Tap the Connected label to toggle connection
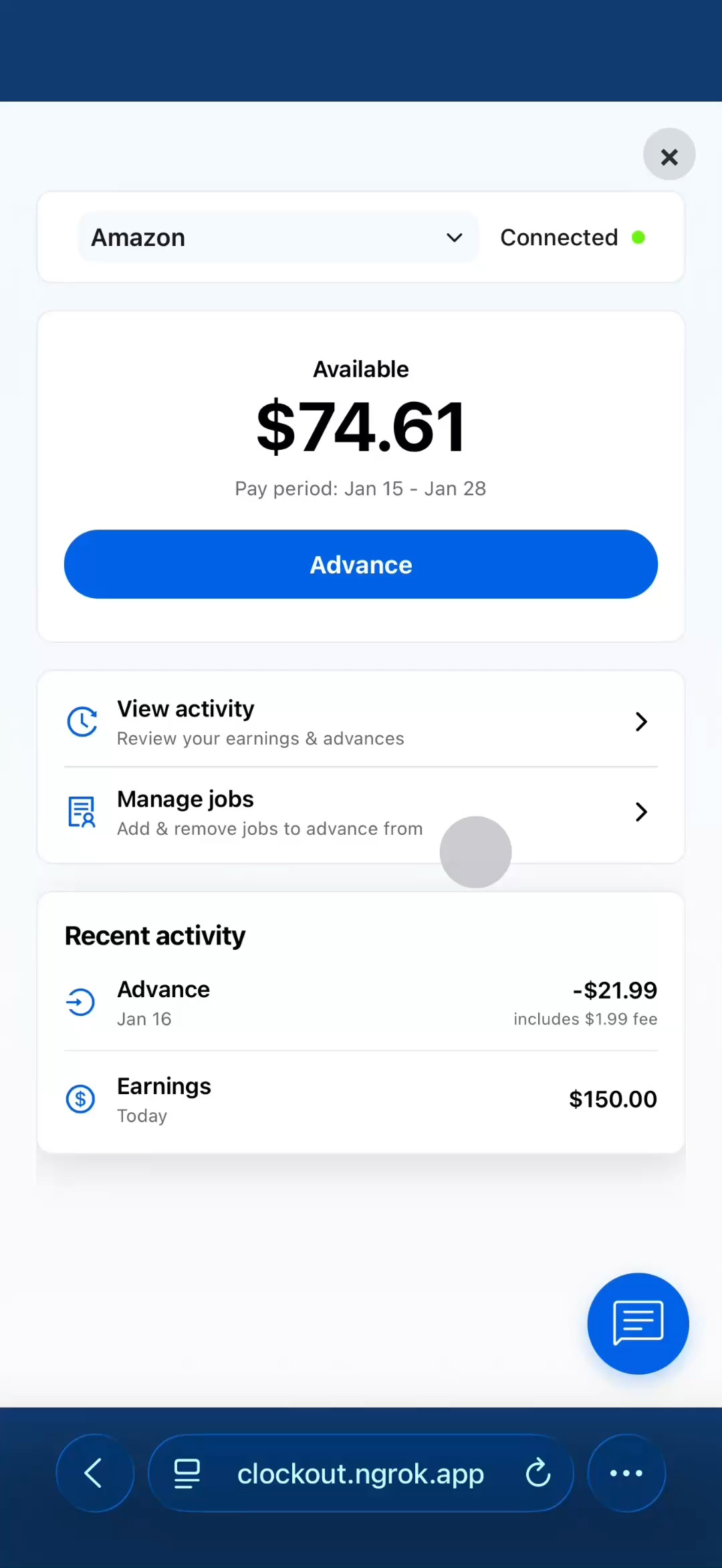The width and height of the screenshot is (722, 1568). click(x=559, y=237)
